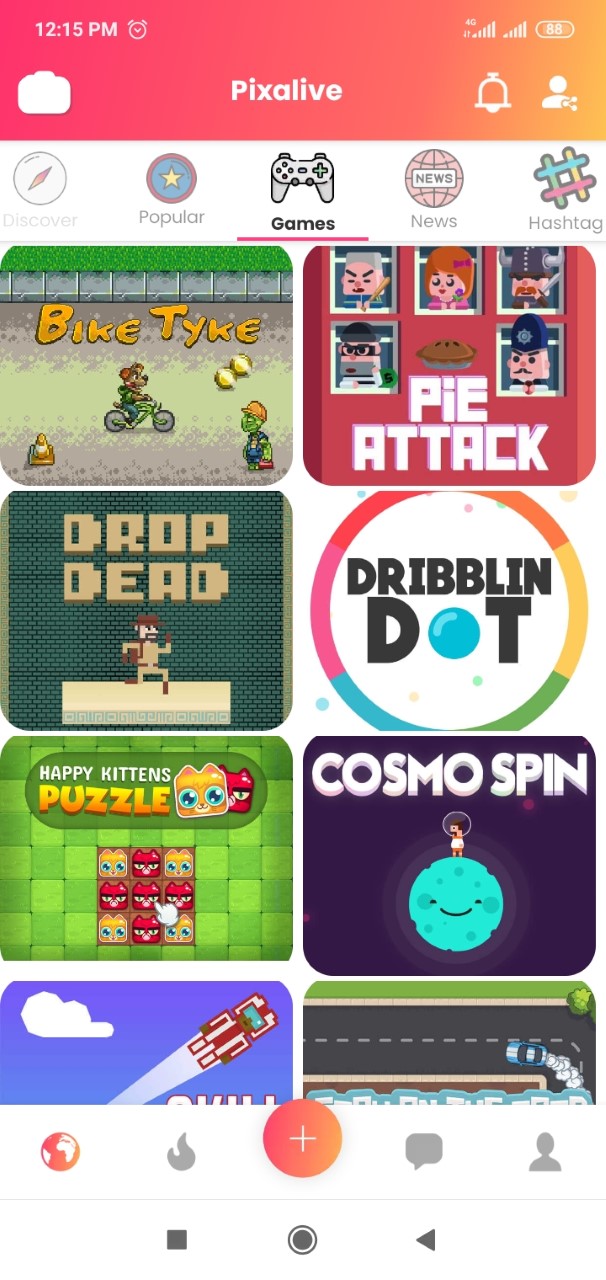
Task: Play the Pie Attack game
Action: tap(449, 365)
